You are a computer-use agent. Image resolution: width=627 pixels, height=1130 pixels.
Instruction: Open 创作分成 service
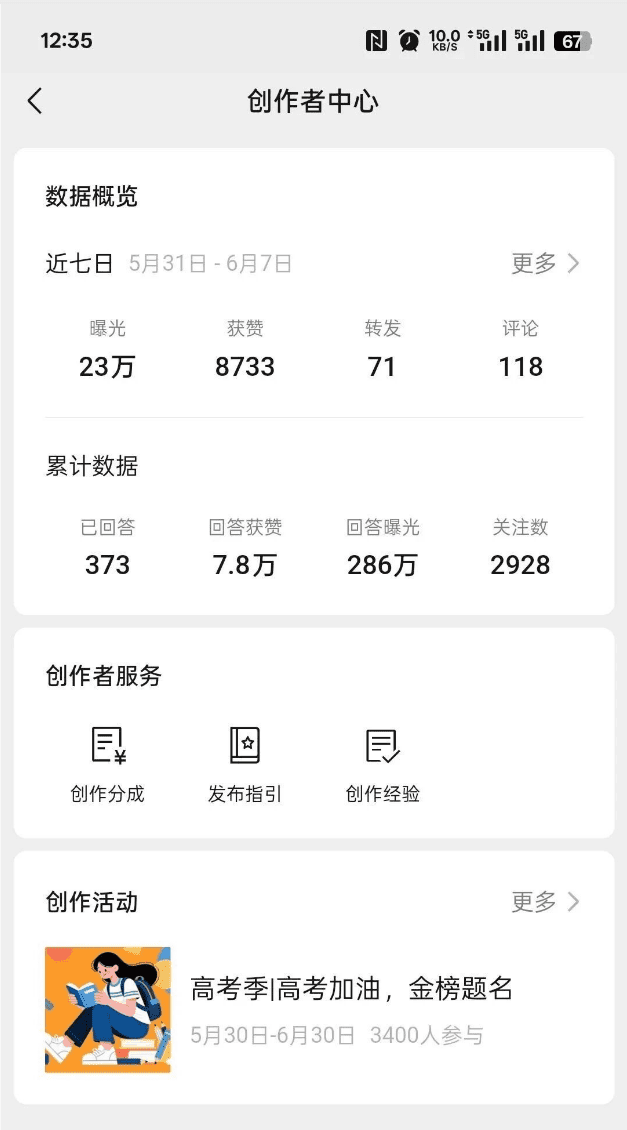[108, 765]
